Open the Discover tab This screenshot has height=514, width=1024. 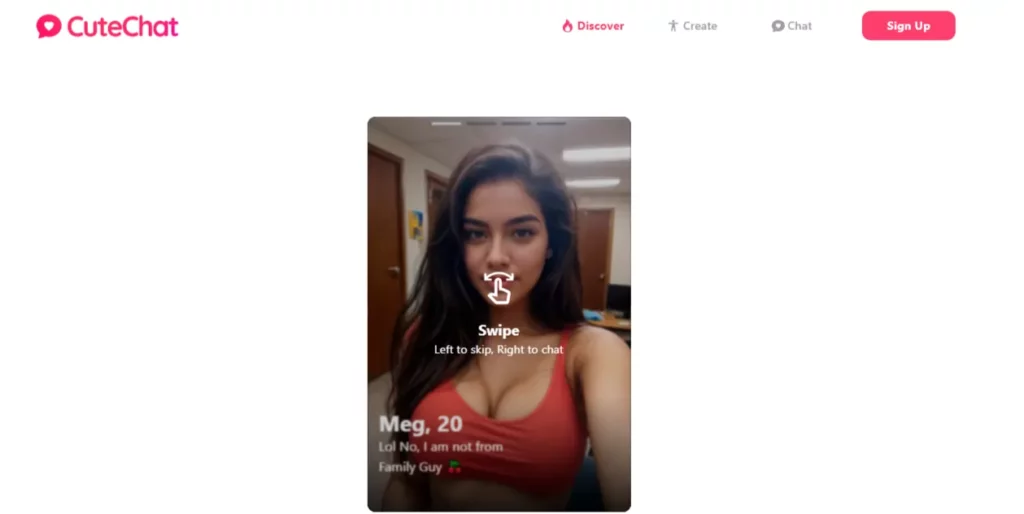tap(593, 26)
